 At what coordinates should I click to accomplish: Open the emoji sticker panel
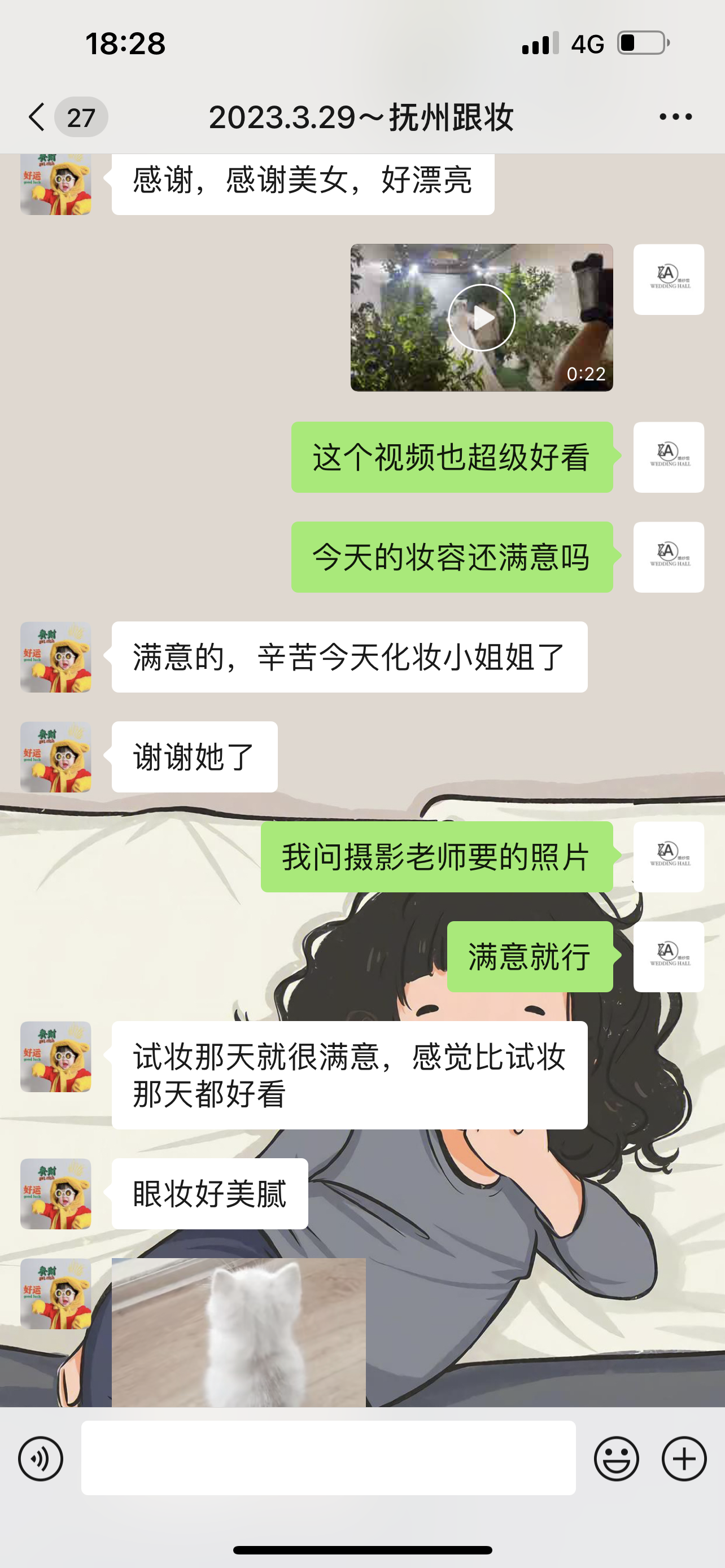pyautogui.click(x=616, y=1458)
